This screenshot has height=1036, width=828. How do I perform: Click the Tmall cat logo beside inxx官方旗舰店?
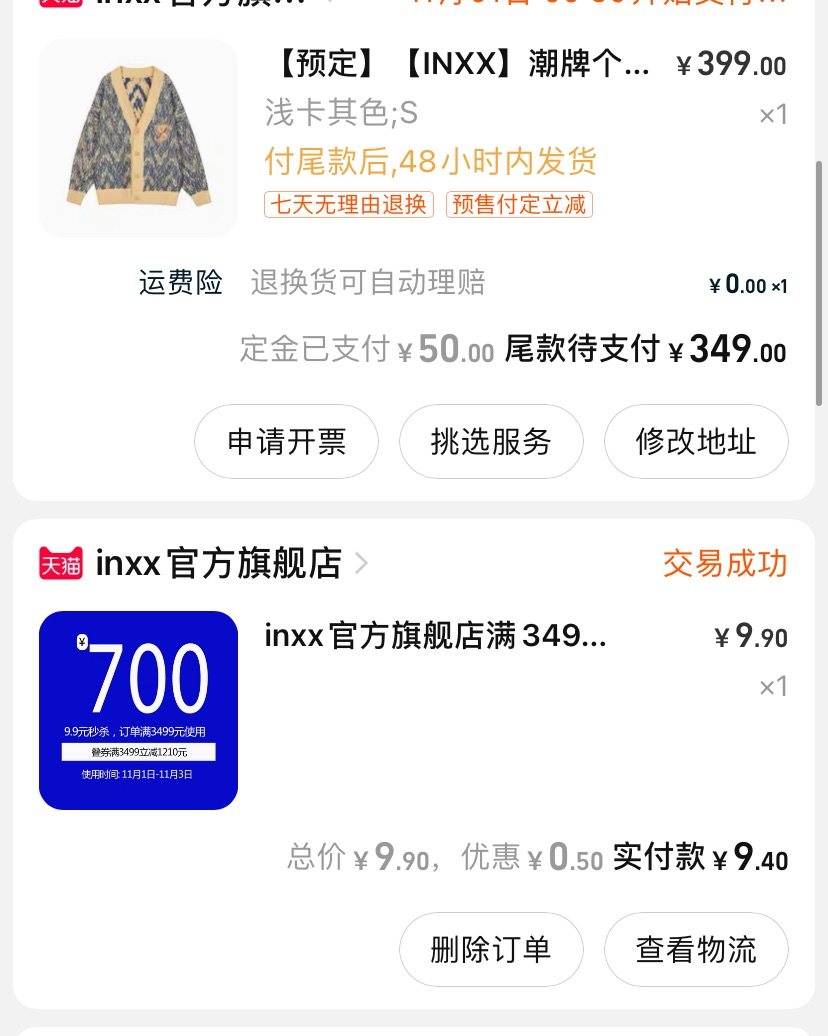coord(60,563)
